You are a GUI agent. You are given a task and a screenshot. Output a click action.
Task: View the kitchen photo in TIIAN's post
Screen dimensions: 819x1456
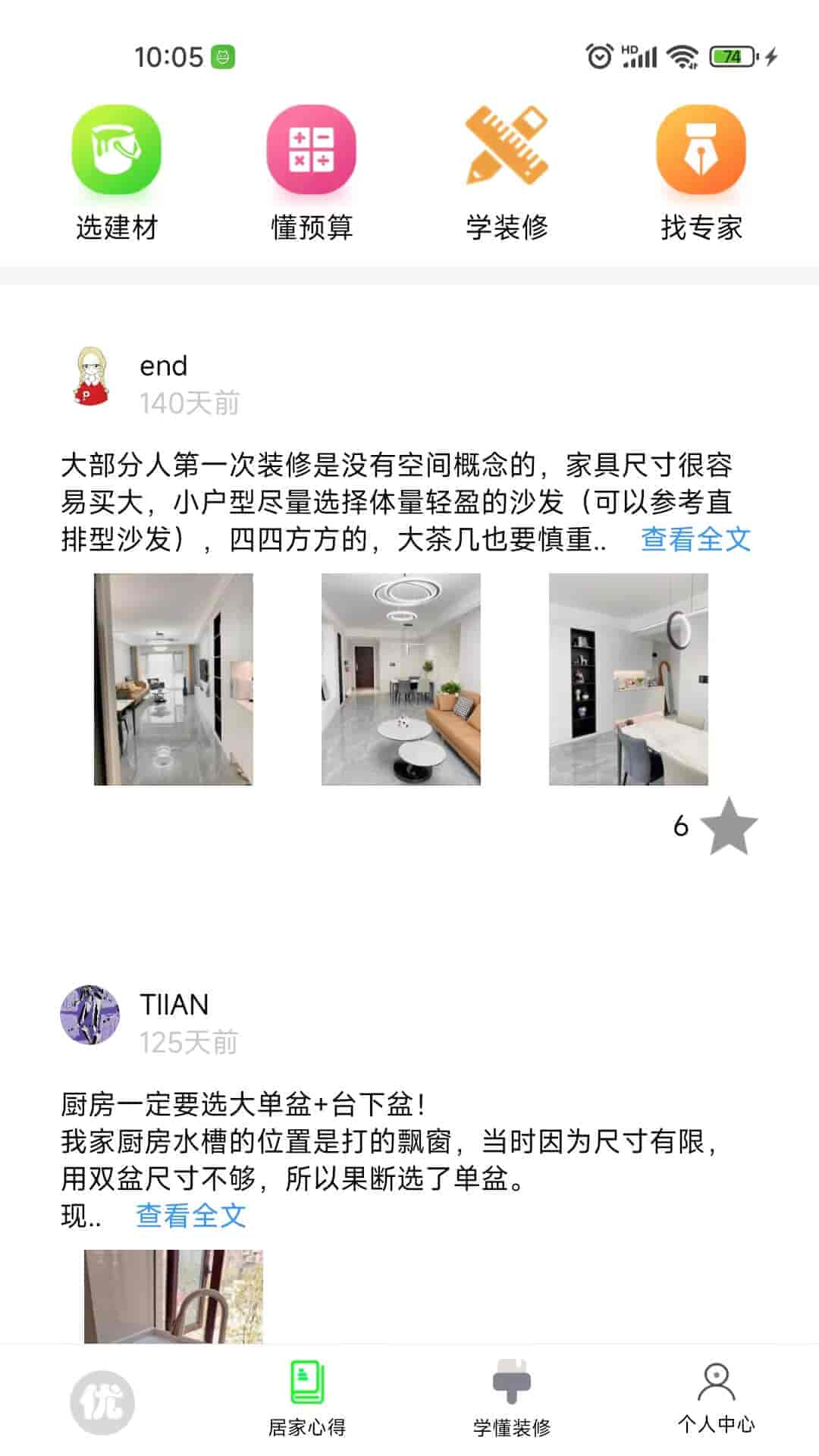[174, 1297]
